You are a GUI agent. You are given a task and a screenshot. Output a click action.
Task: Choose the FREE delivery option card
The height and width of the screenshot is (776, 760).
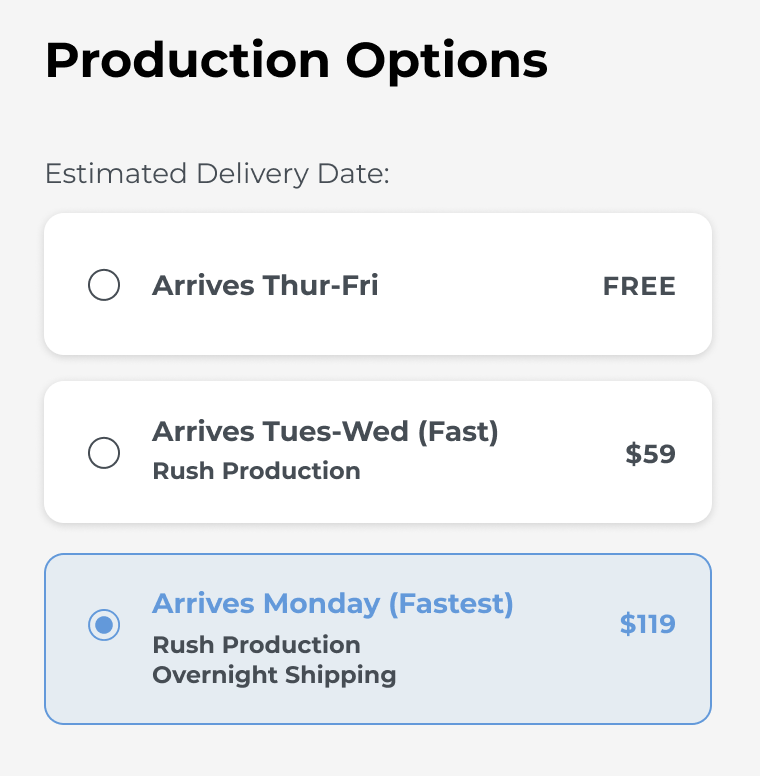click(377, 284)
